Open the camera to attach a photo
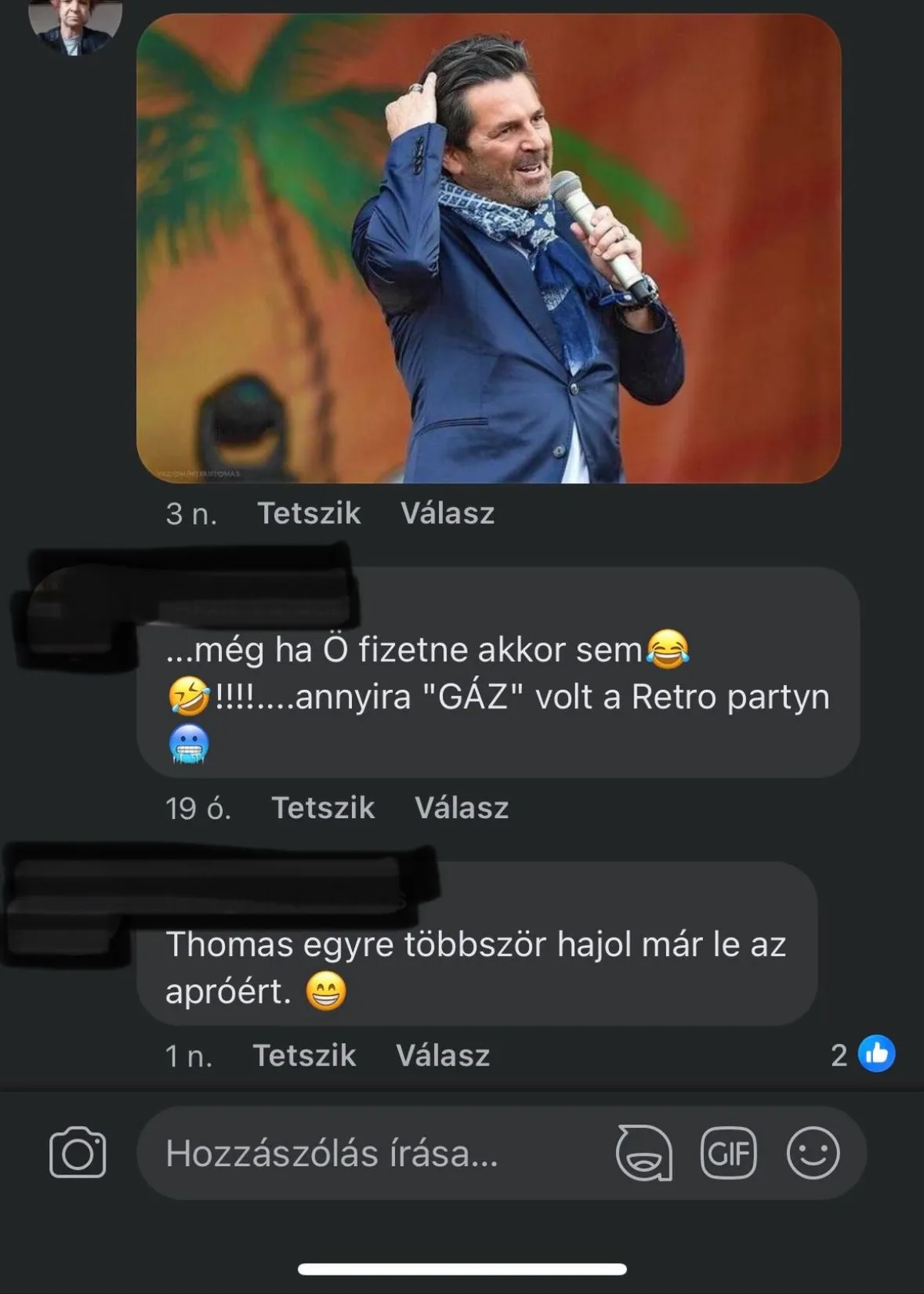This screenshot has height=1294, width=924. 78,1153
